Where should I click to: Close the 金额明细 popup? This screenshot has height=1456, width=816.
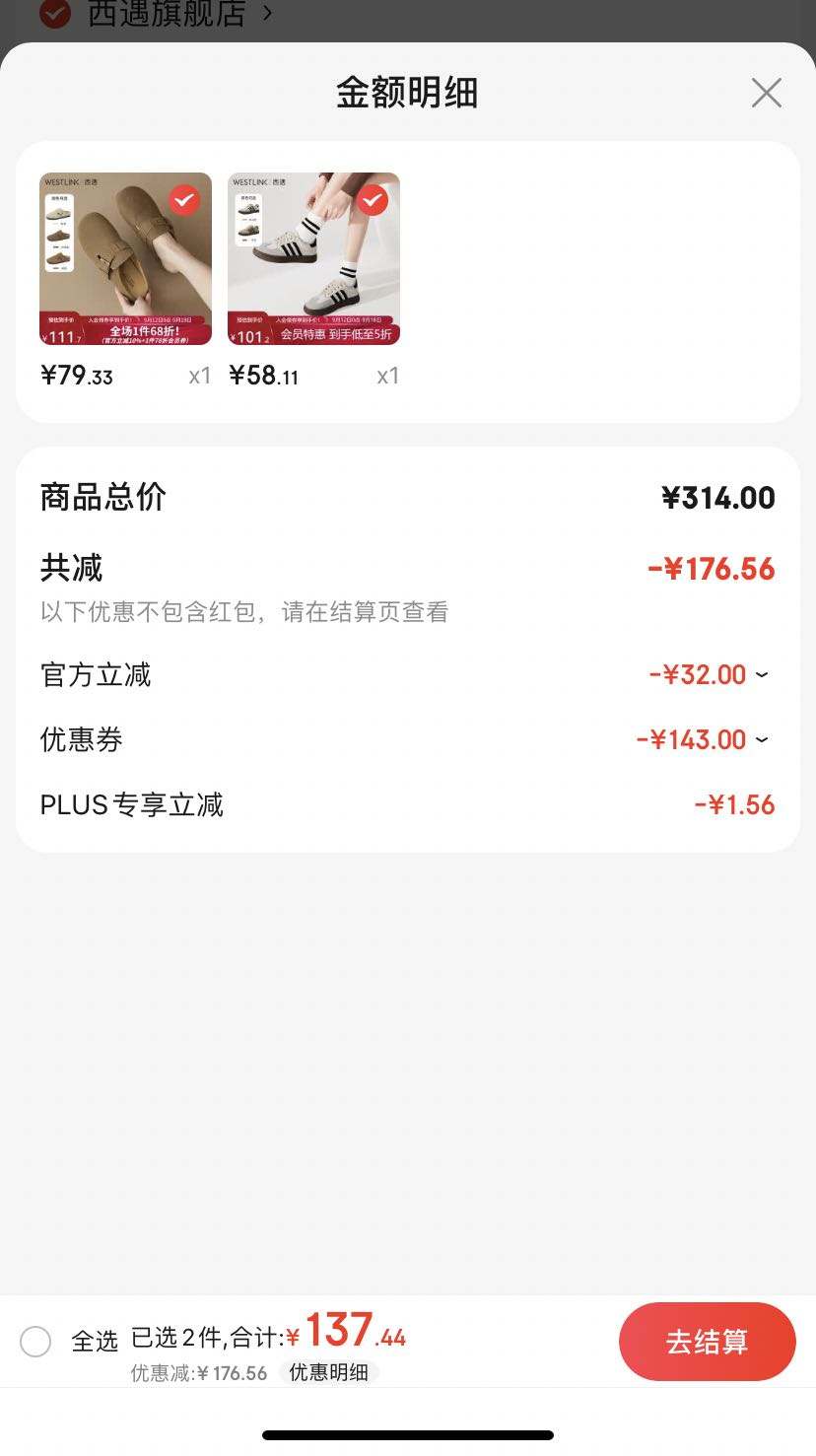(x=766, y=93)
